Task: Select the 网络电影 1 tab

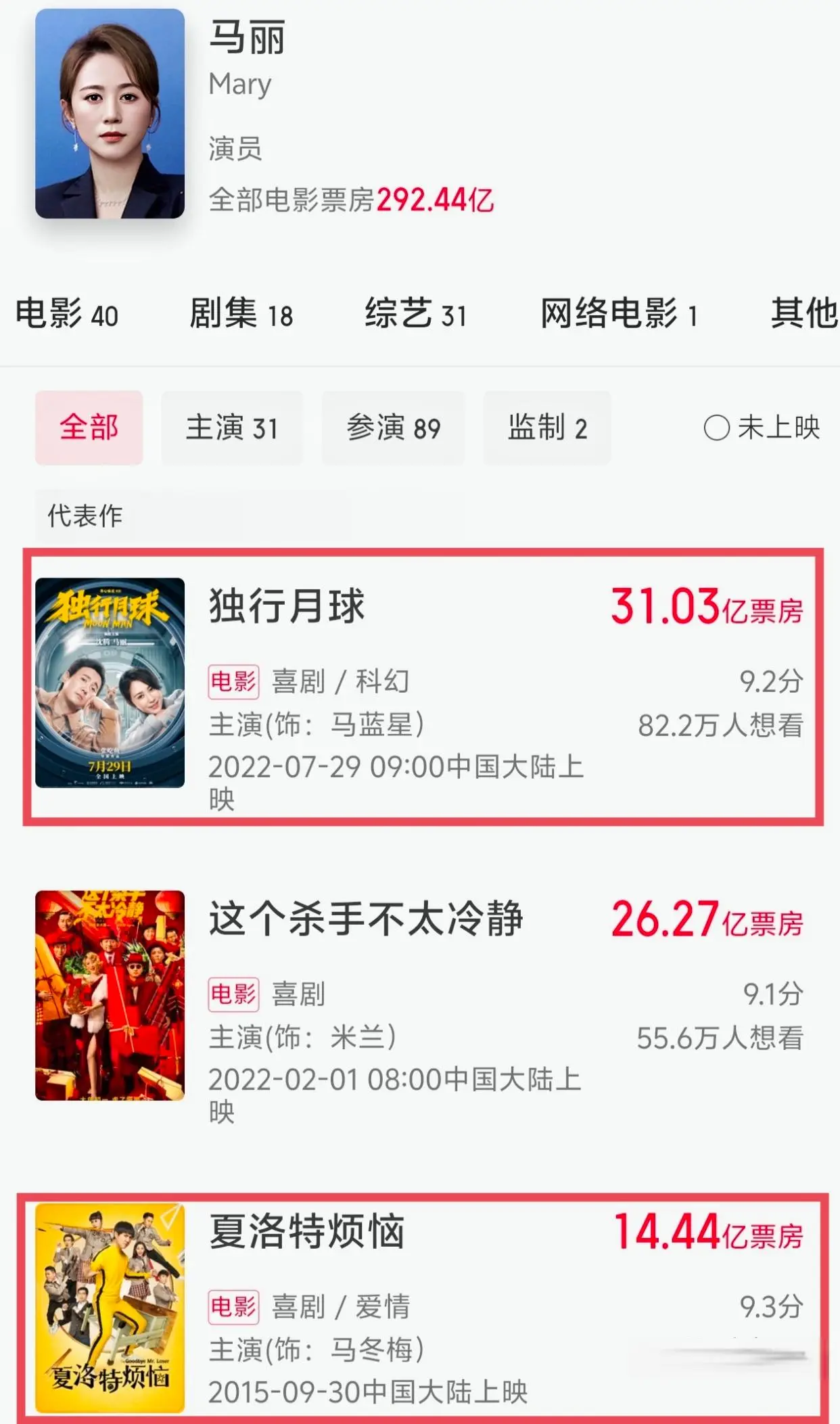Action: click(620, 314)
